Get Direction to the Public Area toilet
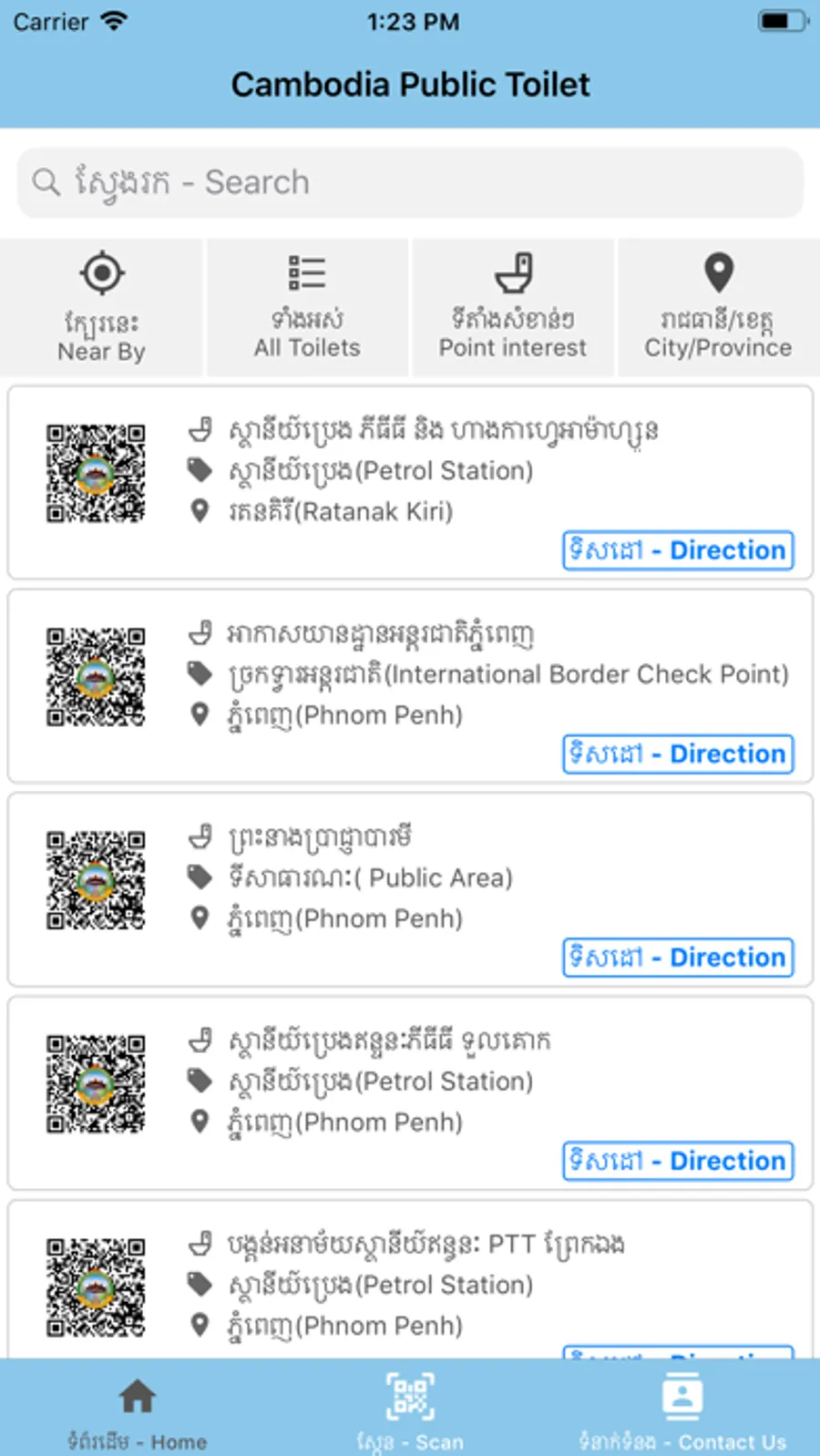The width and height of the screenshot is (820, 1456). [x=678, y=958]
